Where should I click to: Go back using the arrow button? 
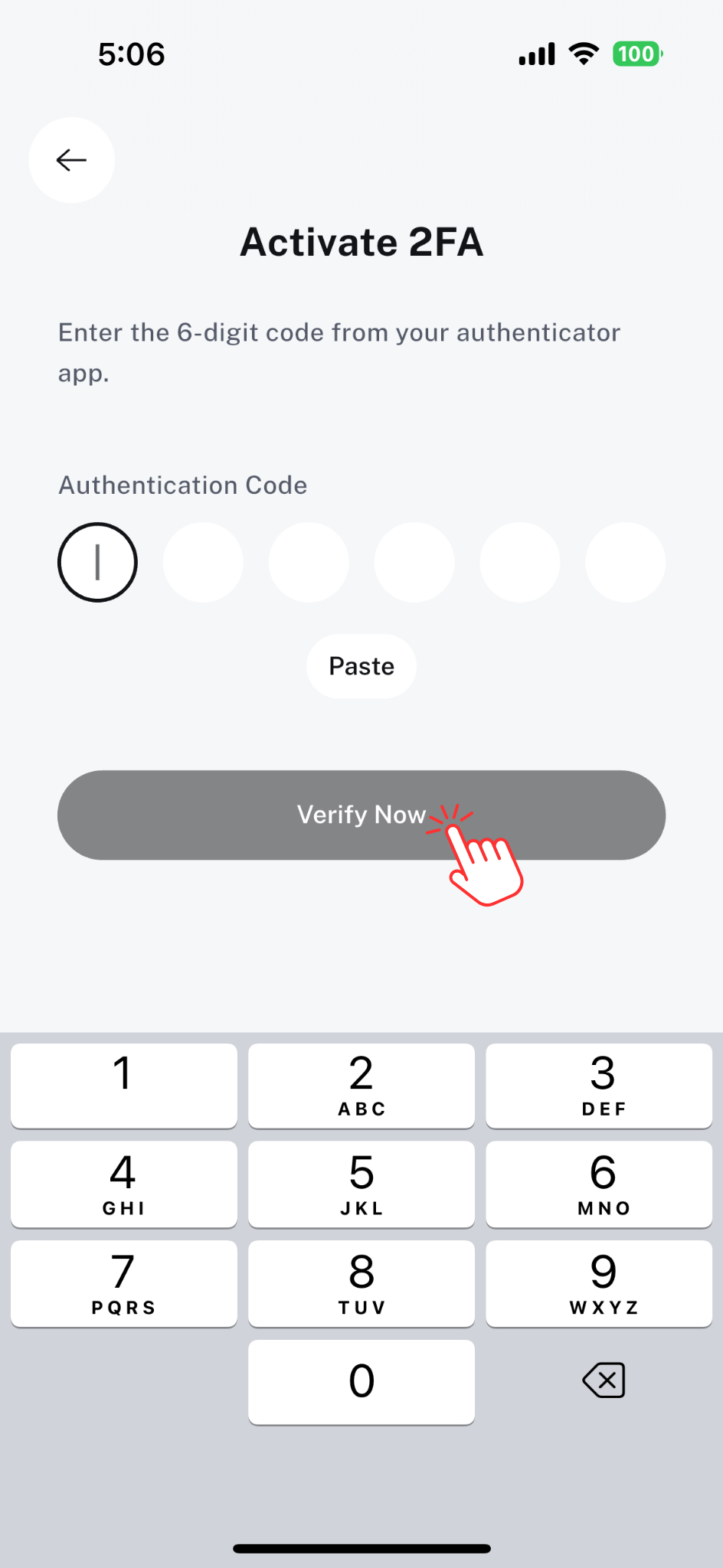tap(72, 160)
